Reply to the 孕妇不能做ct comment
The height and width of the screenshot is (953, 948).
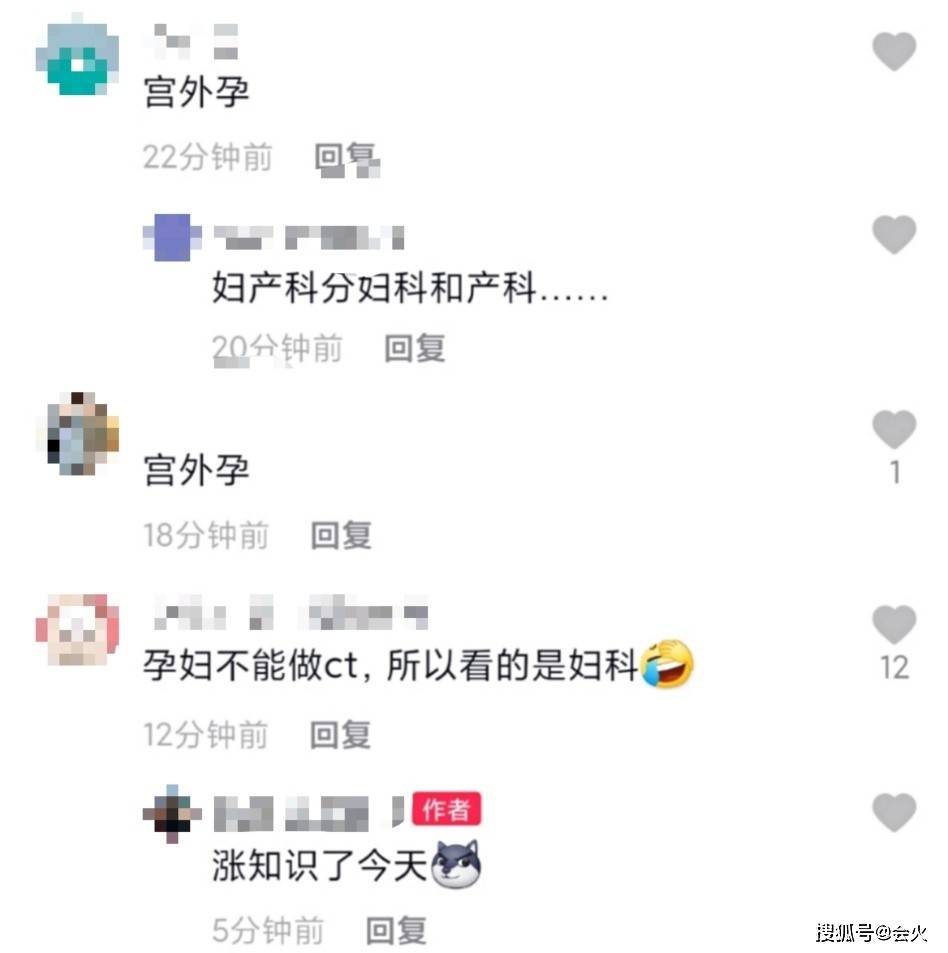point(341,735)
